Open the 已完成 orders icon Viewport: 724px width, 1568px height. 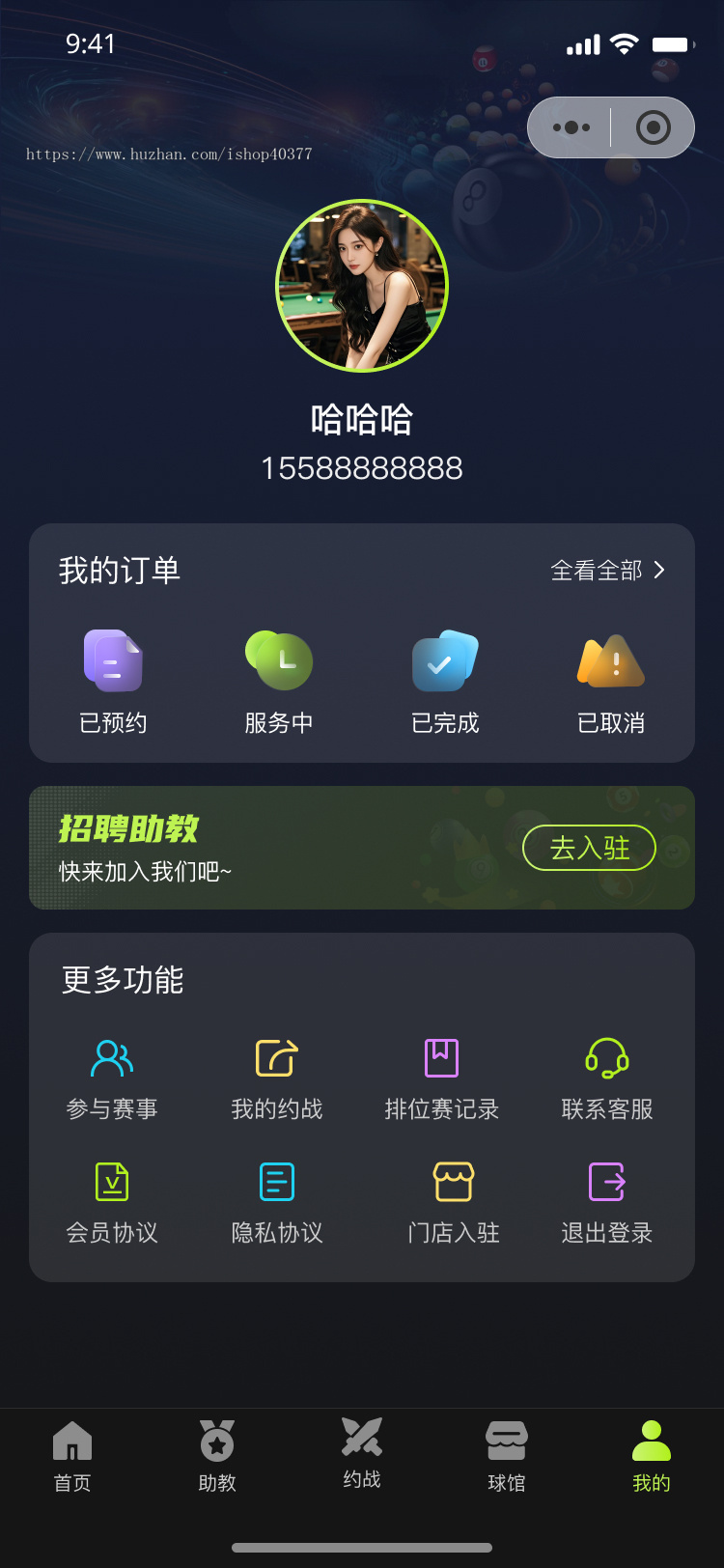(445, 661)
